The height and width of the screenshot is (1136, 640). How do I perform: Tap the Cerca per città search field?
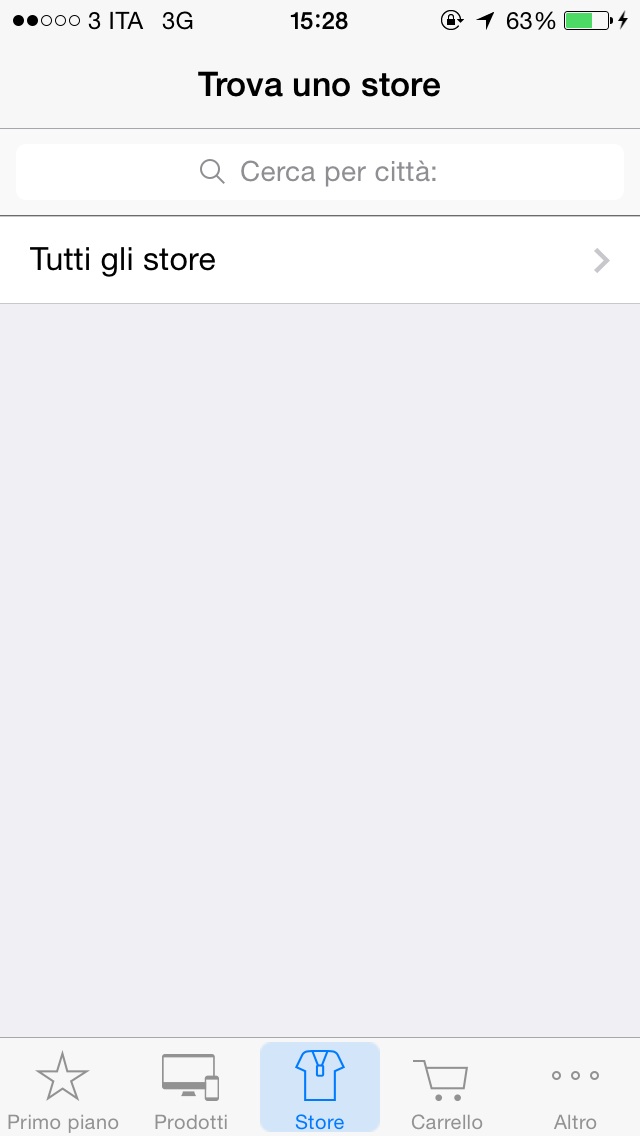click(x=320, y=172)
